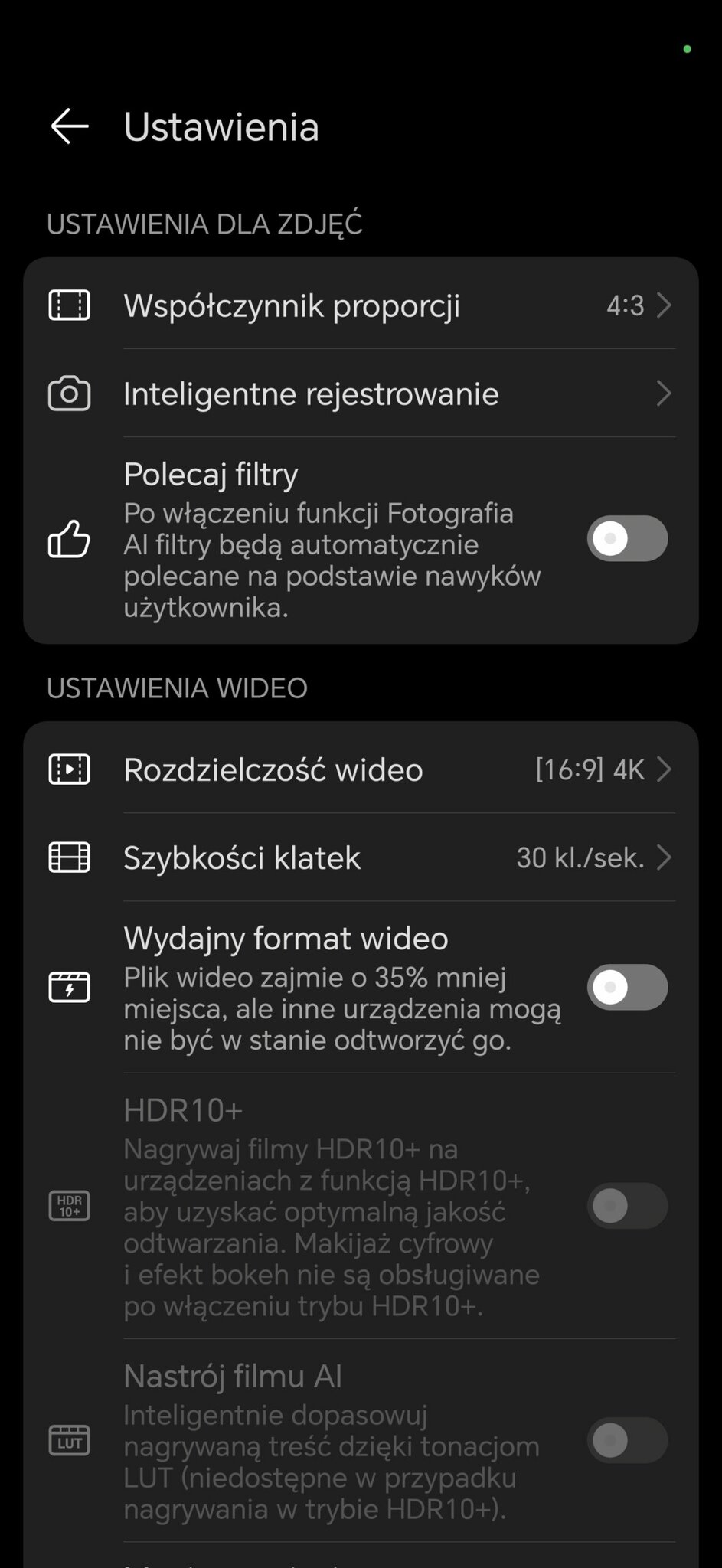Image resolution: width=722 pixels, height=1568 pixels.
Task: Toggle the HDR10+ switch
Action: click(x=627, y=1206)
